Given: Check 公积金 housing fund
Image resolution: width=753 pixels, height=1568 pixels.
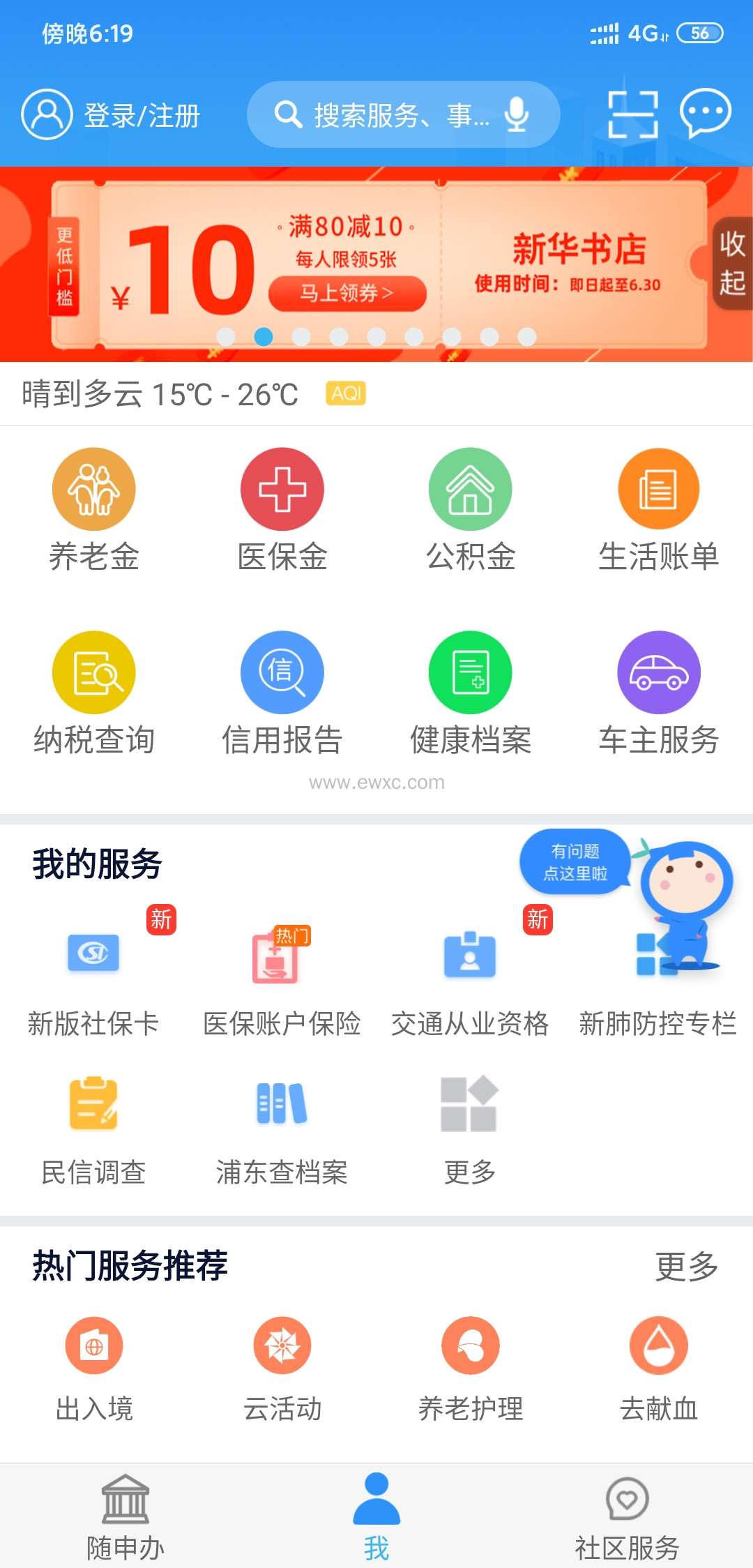Looking at the screenshot, I should point(471,511).
